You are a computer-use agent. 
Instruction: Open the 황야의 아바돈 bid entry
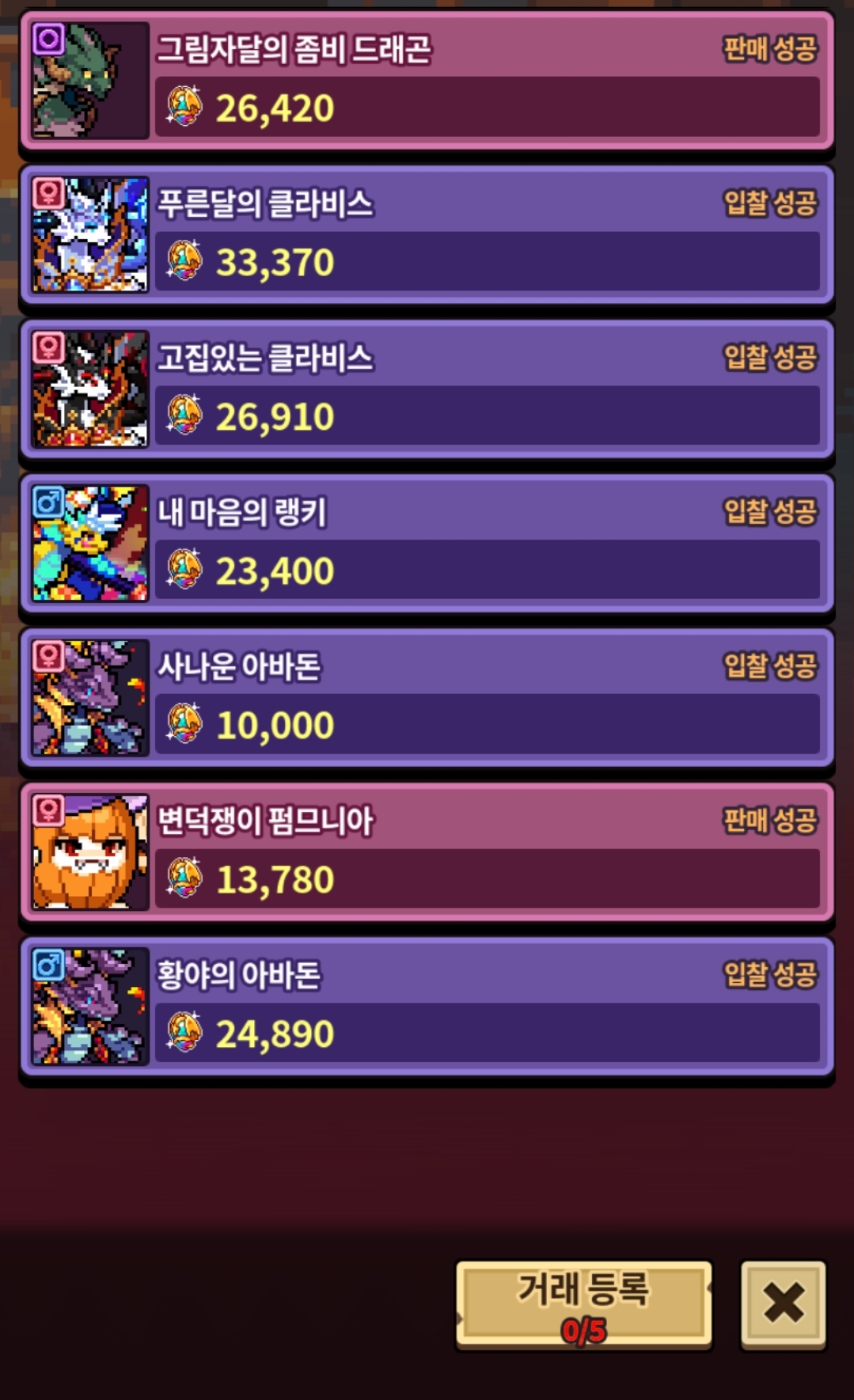click(x=427, y=1007)
